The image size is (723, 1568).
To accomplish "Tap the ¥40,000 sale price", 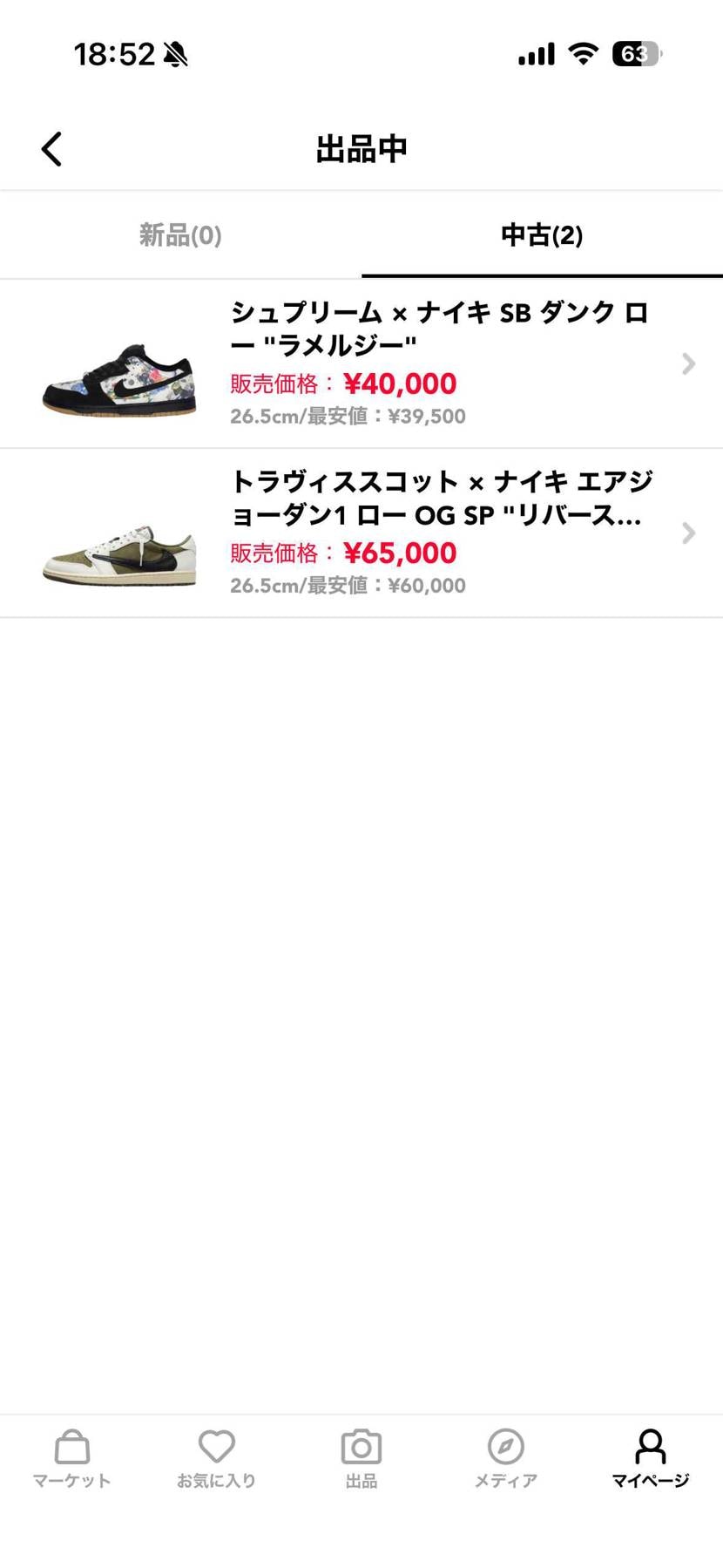I will tap(402, 384).
